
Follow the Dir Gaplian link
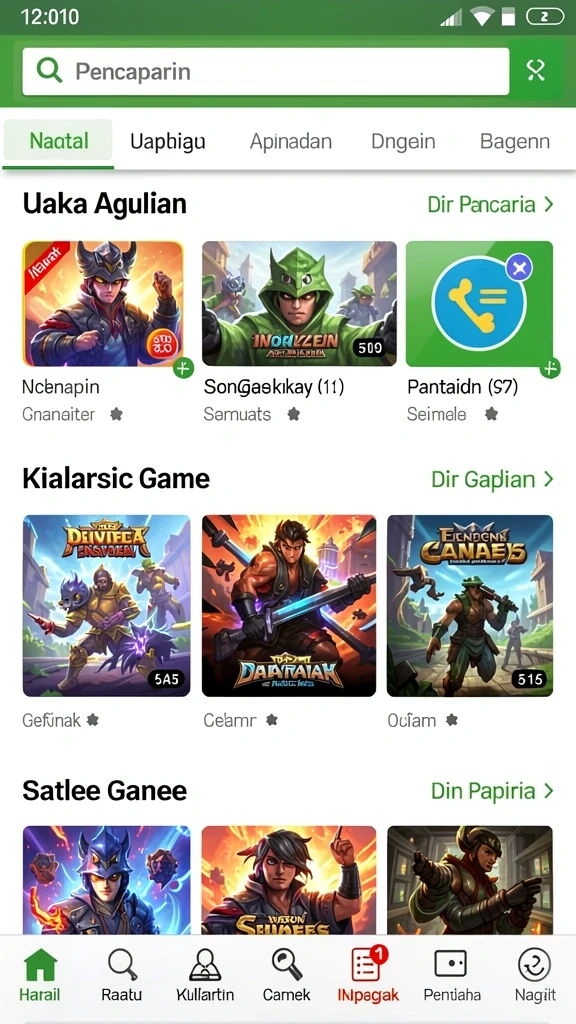[x=492, y=479]
